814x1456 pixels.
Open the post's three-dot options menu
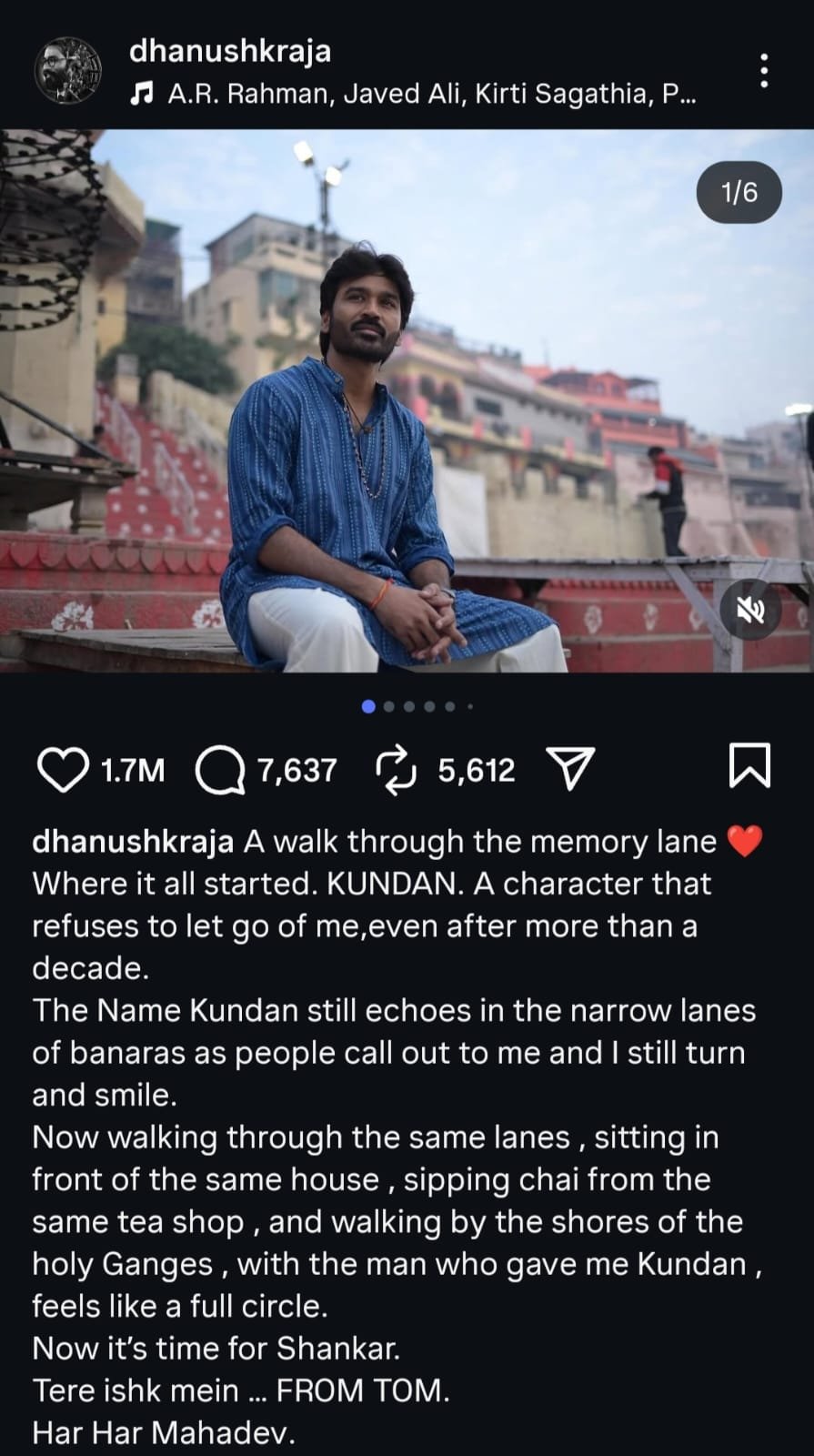tap(764, 71)
